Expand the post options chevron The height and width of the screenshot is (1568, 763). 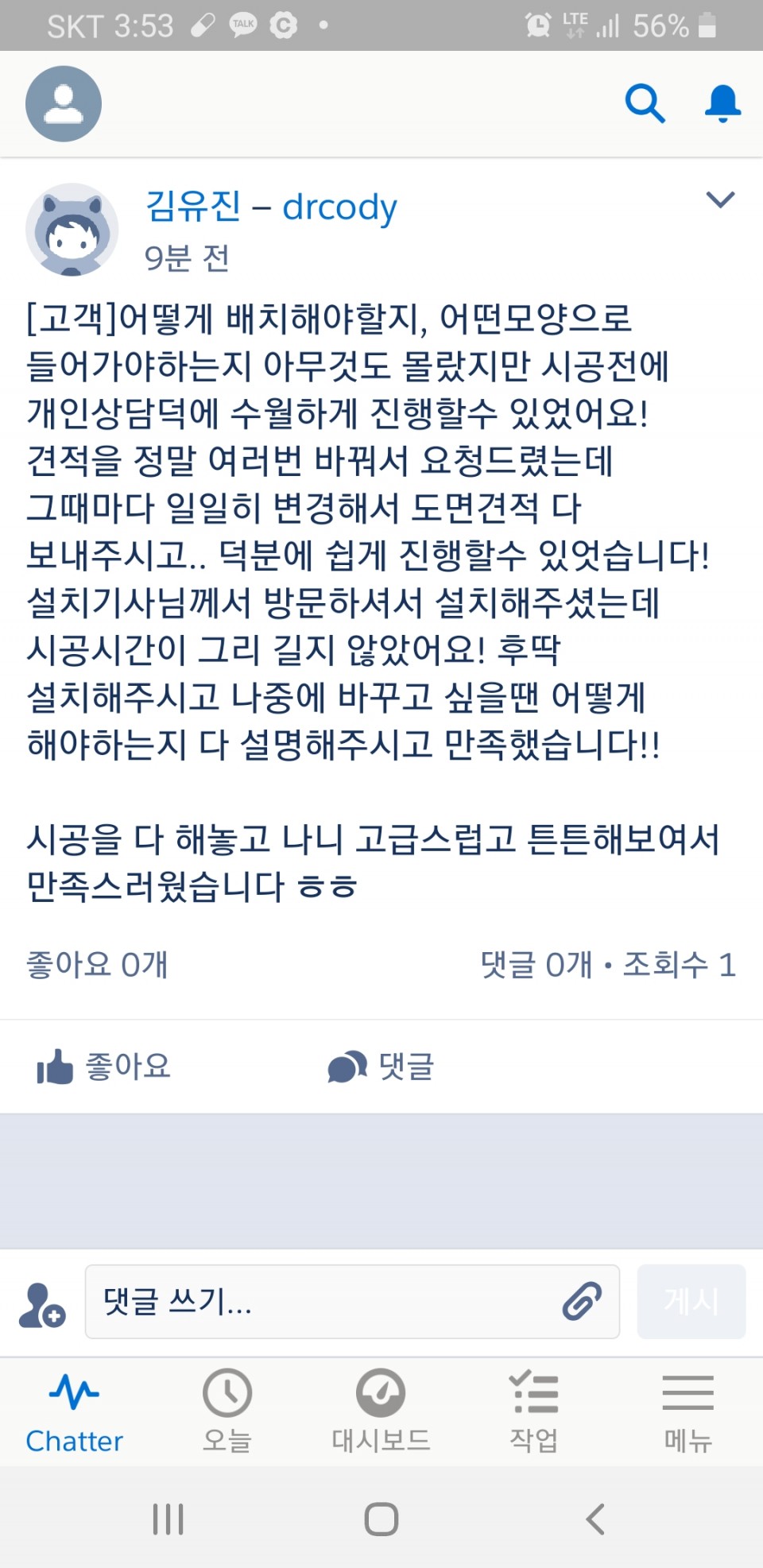click(x=720, y=199)
